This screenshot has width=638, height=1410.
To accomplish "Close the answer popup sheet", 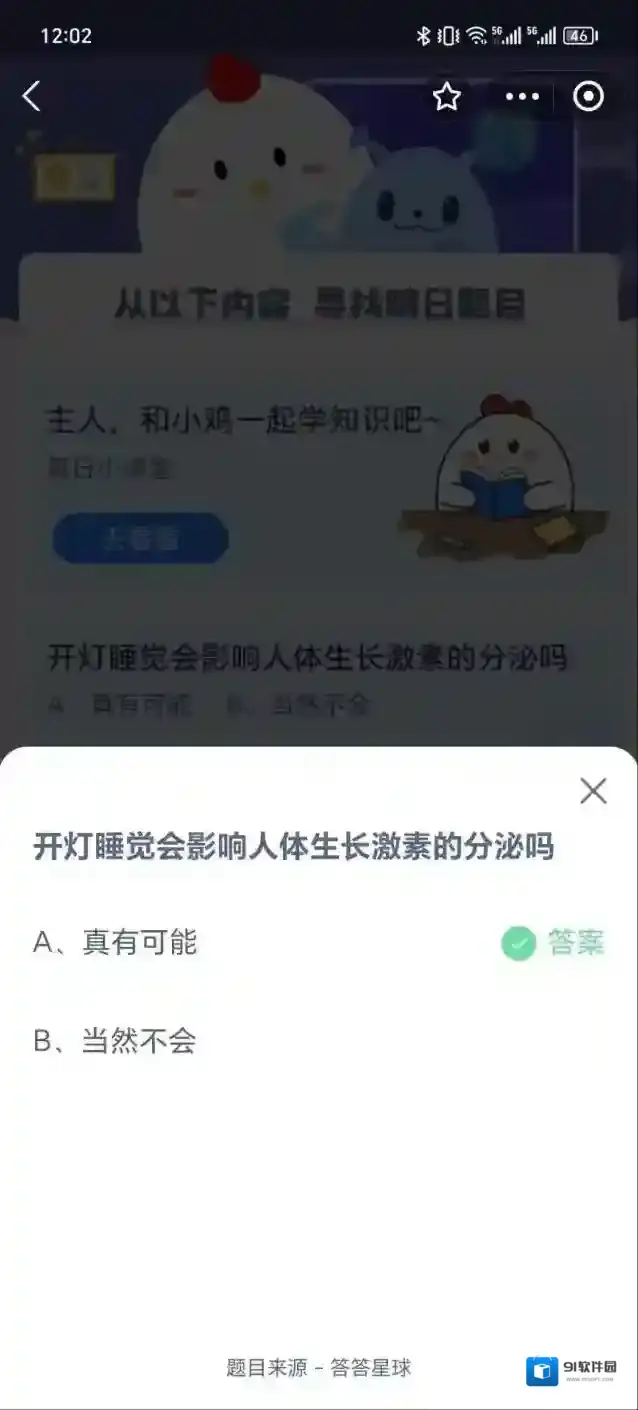I will (x=593, y=791).
